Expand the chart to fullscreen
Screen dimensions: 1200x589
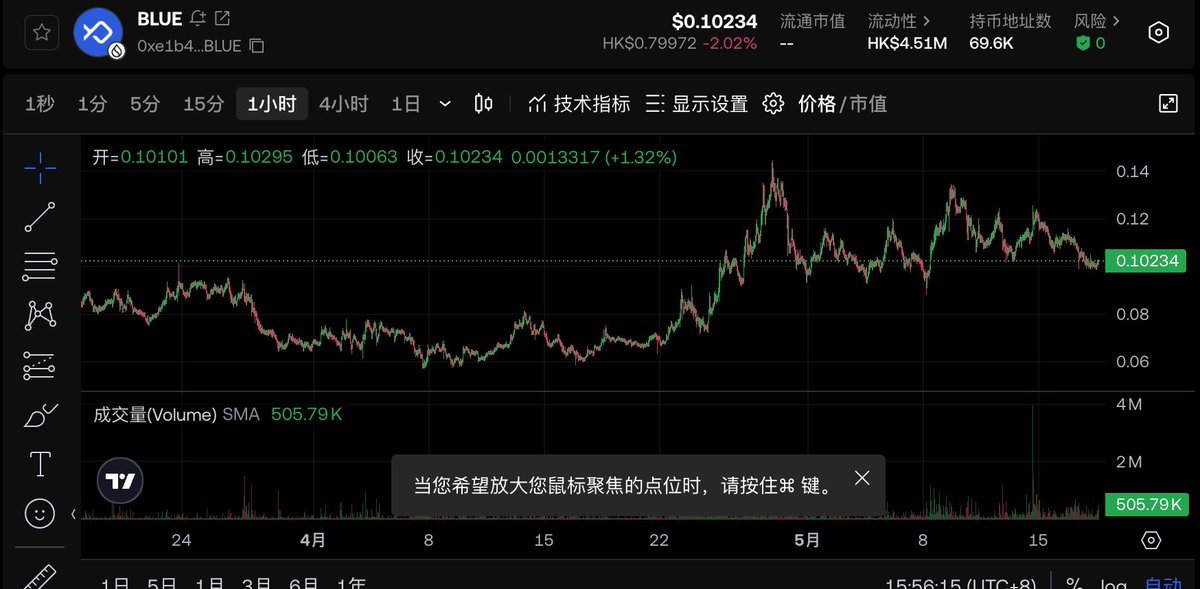pyautogui.click(x=1167, y=104)
